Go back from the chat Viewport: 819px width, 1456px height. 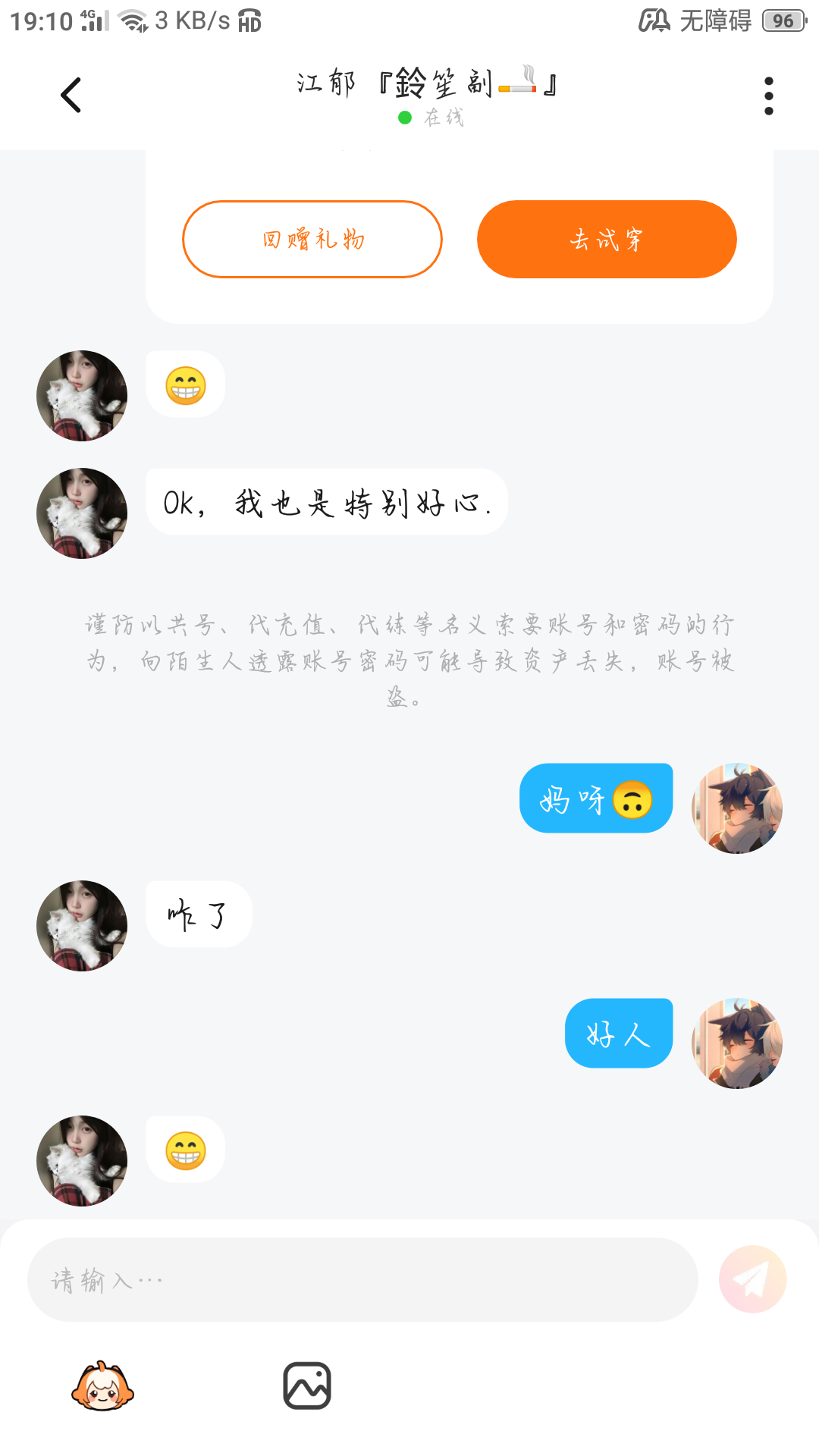(71, 96)
